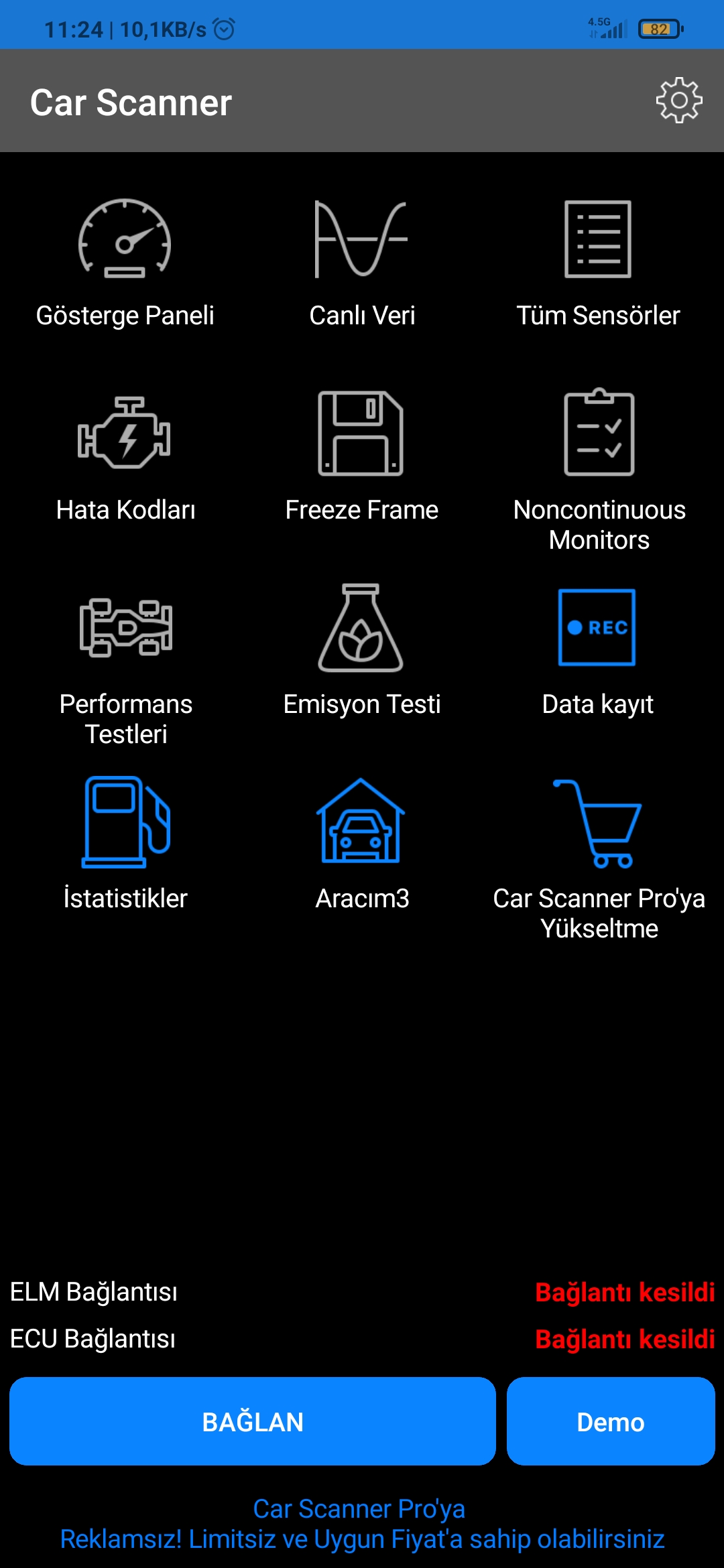Image resolution: width=724 pixels, height=1568 pixels.
Task: Open Performans Testleri
Action: (x=125, y=665)
